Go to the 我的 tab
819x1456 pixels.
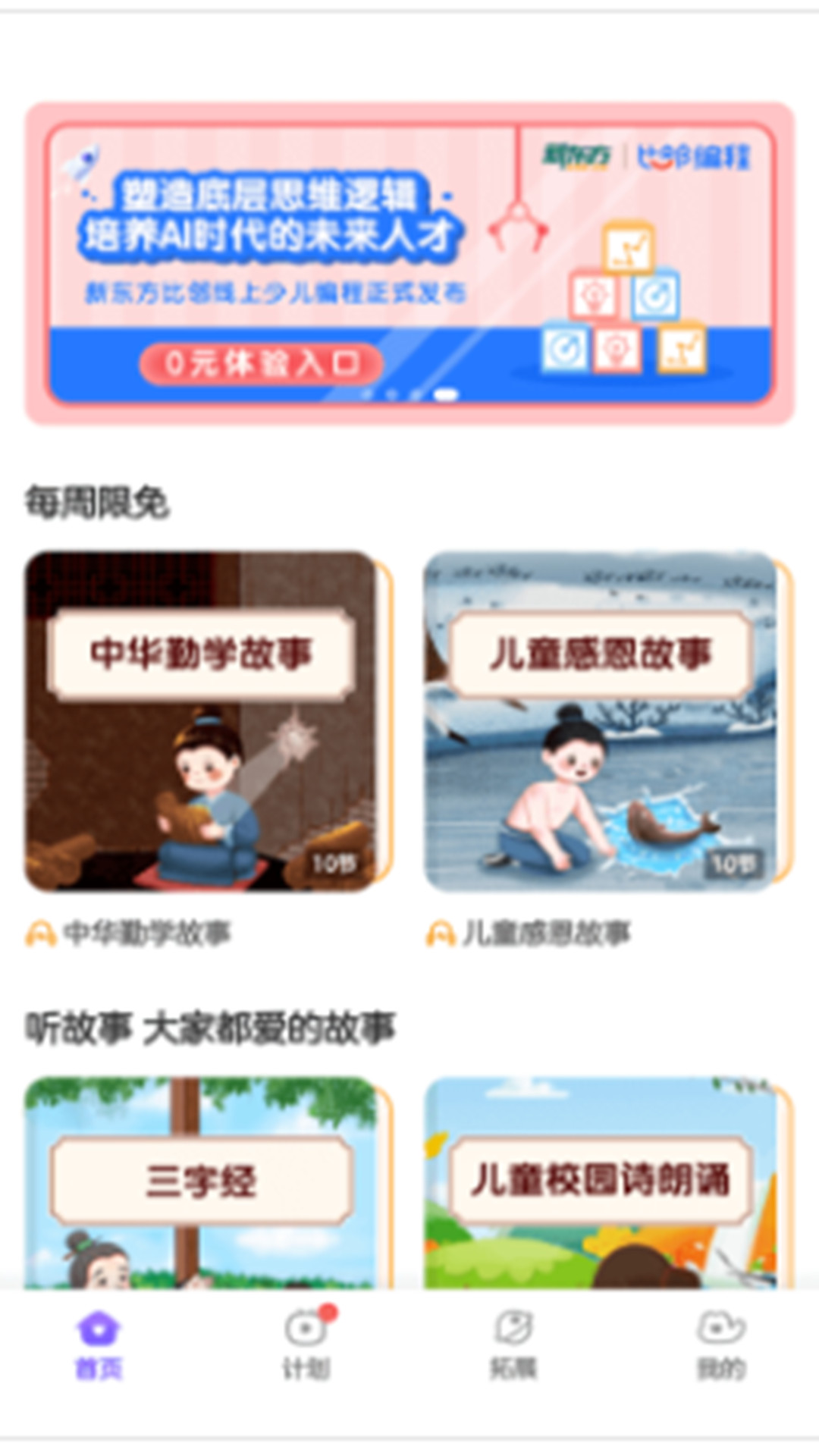pos(720,1344)
